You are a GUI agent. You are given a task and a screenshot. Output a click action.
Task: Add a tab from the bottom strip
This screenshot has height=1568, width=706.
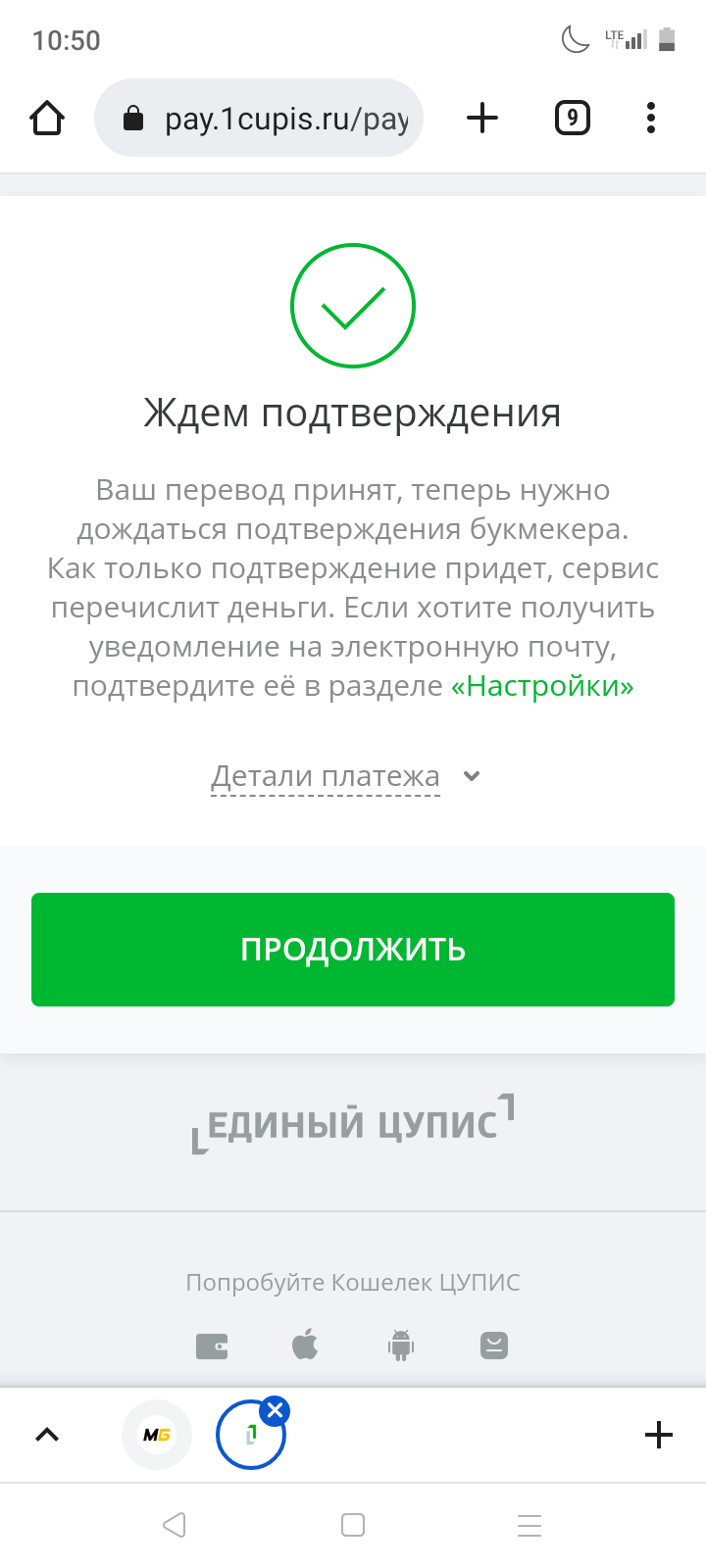tap(659, 1435)
